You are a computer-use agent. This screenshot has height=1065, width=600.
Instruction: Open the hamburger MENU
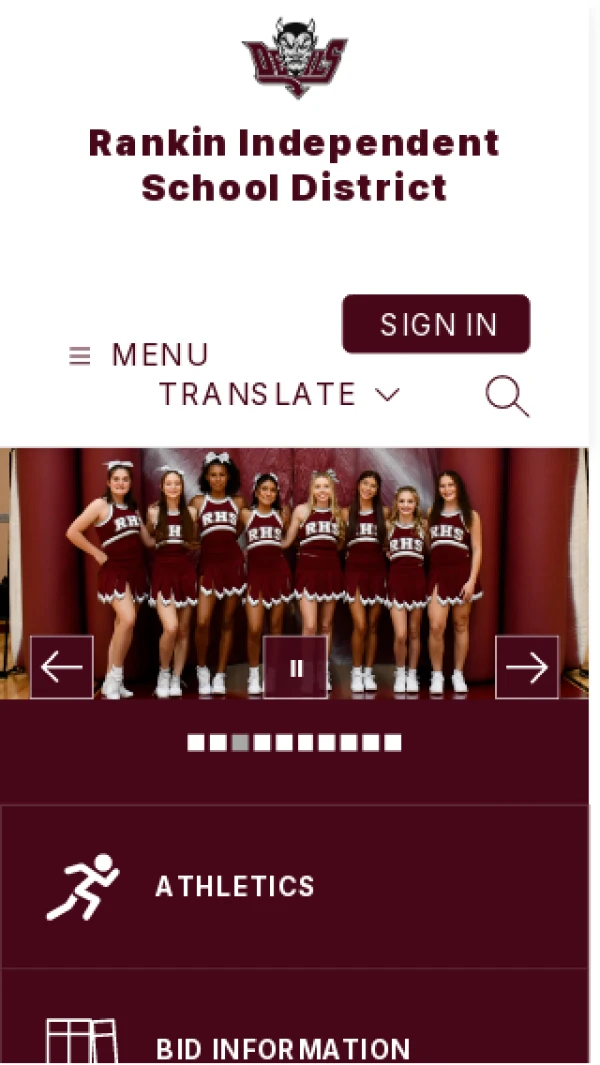coord(138,355)
